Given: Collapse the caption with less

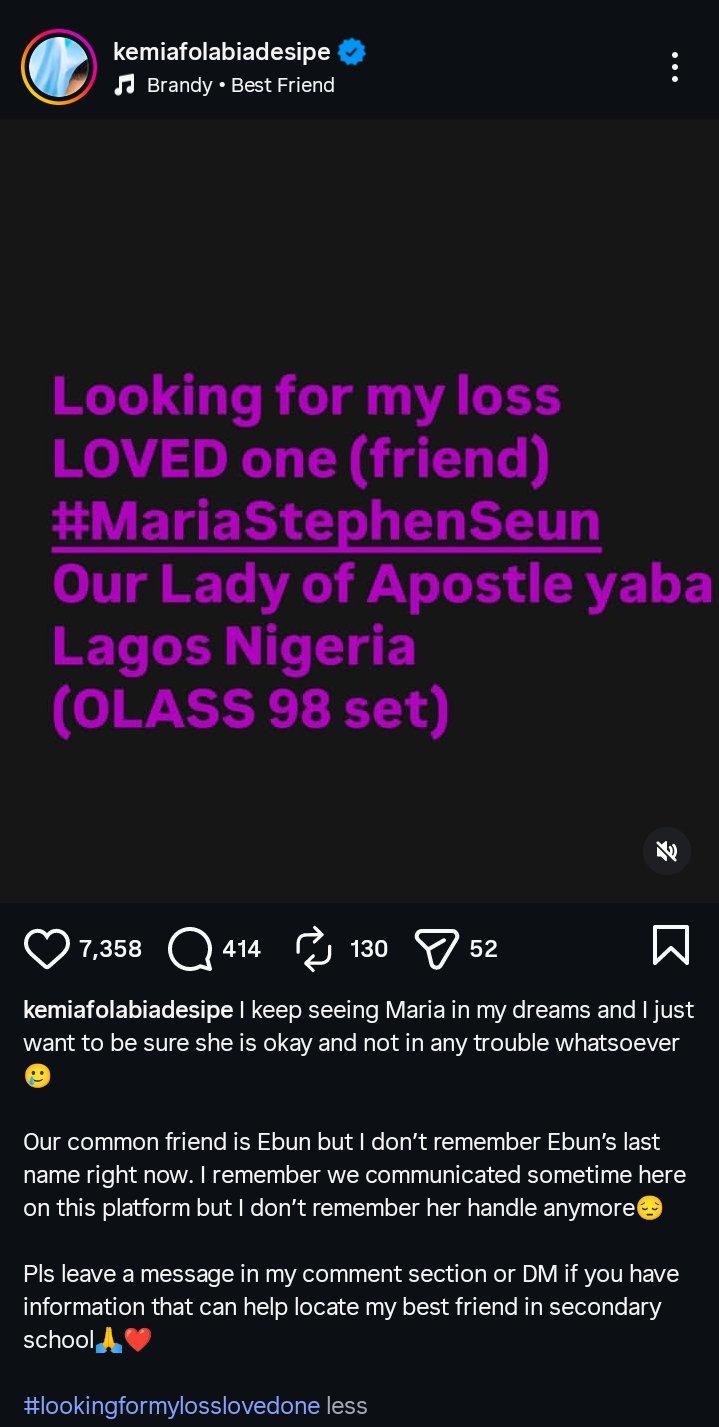Looking at the screenshot, I should click(347, 1405).
